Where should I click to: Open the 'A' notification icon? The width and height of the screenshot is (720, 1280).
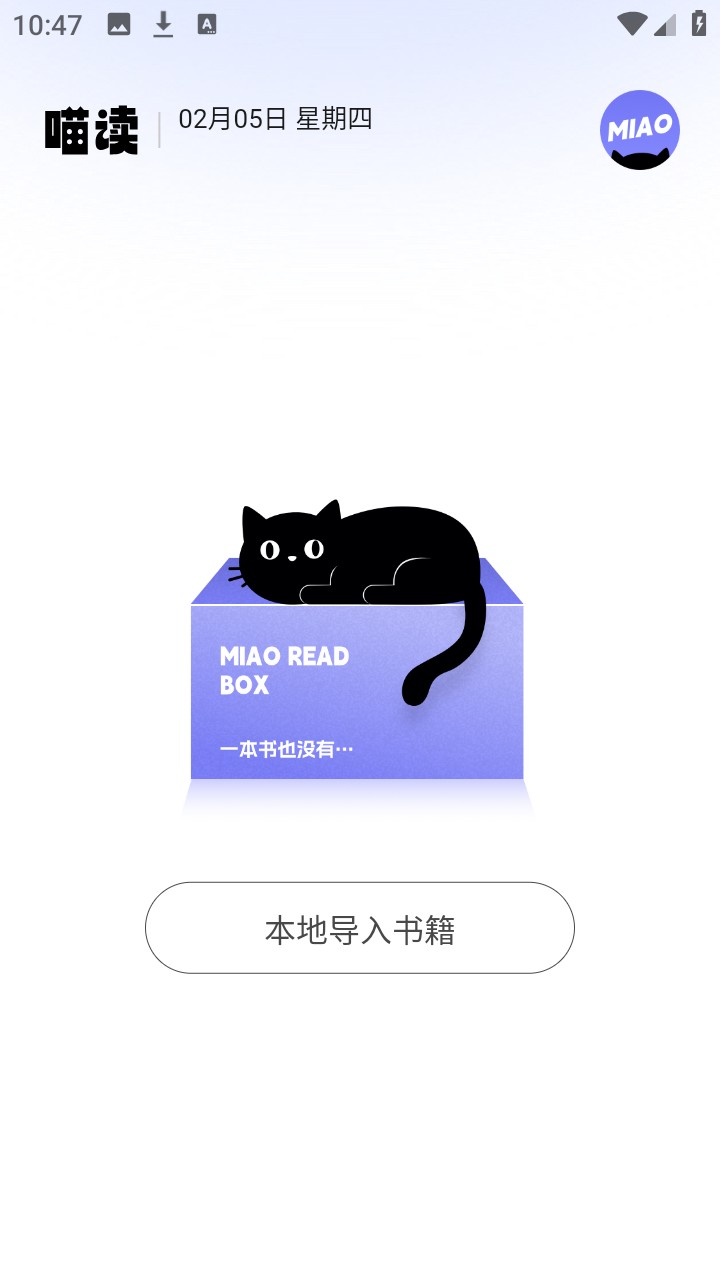point(208,24)
